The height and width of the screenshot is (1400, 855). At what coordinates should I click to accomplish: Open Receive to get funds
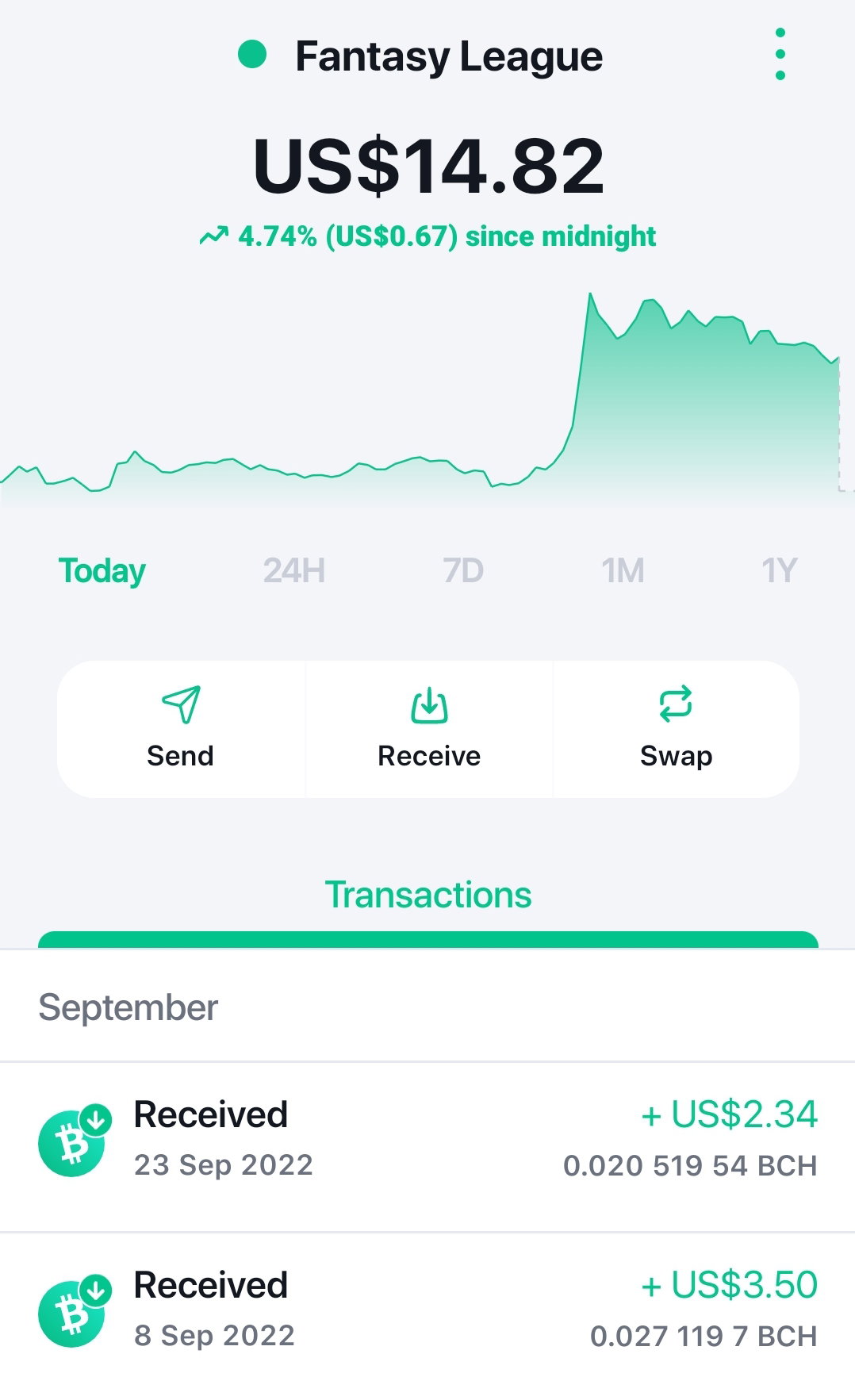[429, 729]
